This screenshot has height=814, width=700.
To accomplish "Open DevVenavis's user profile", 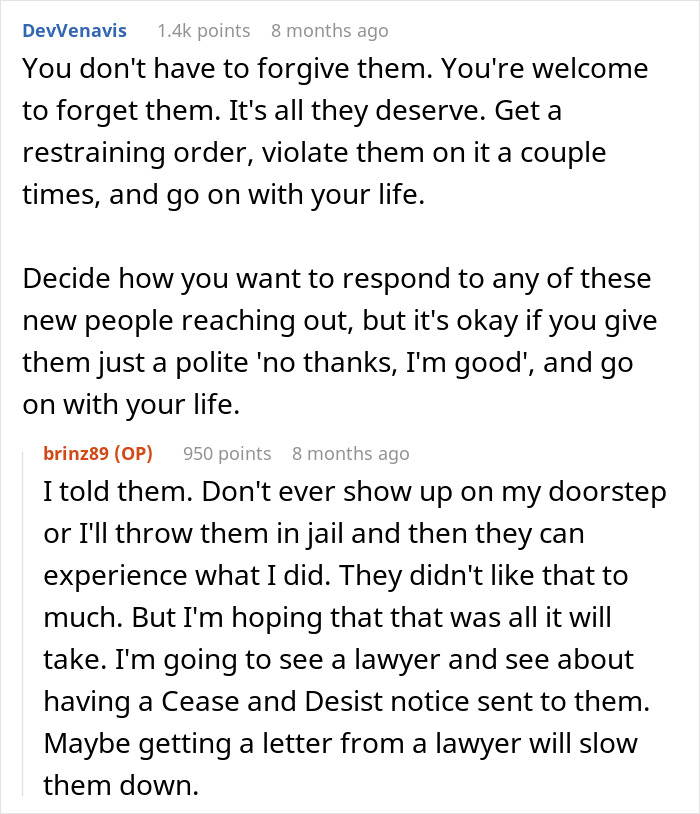I will [x=74, y=31].
